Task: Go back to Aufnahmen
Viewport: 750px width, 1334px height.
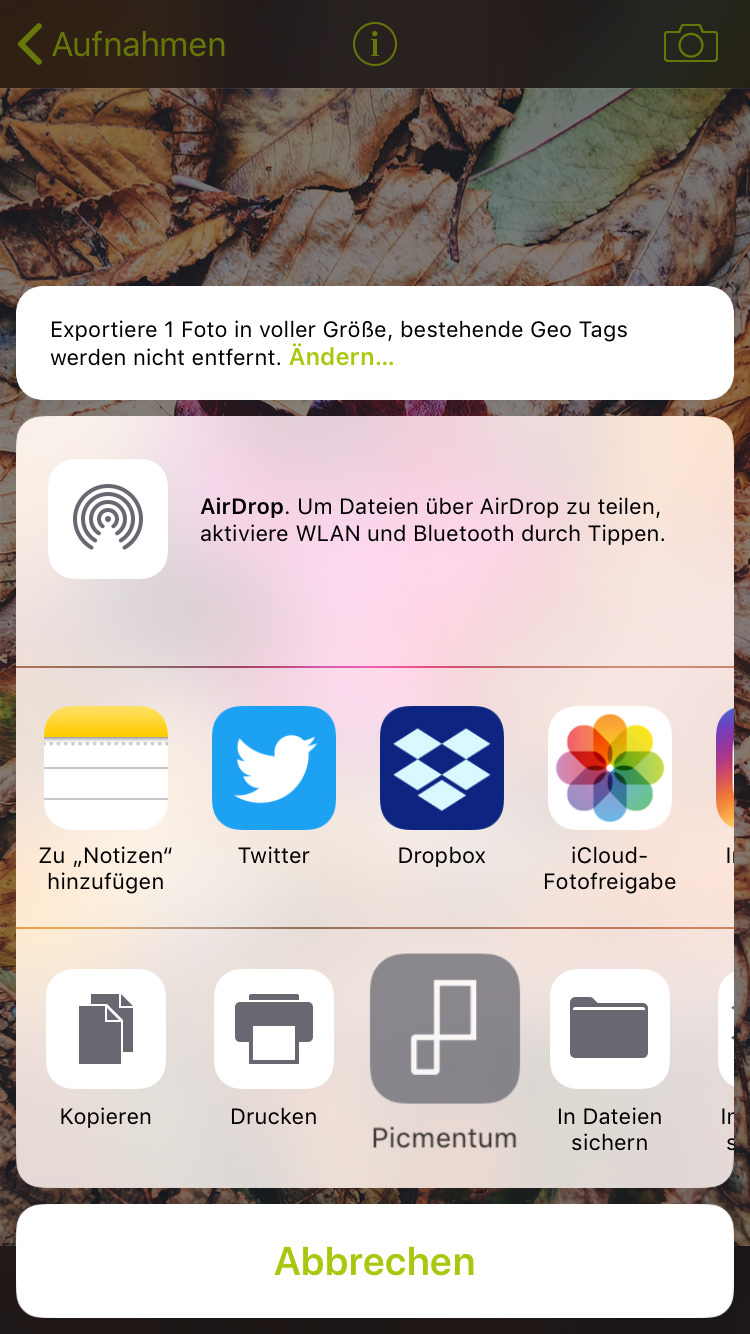Action: (122, 45)
